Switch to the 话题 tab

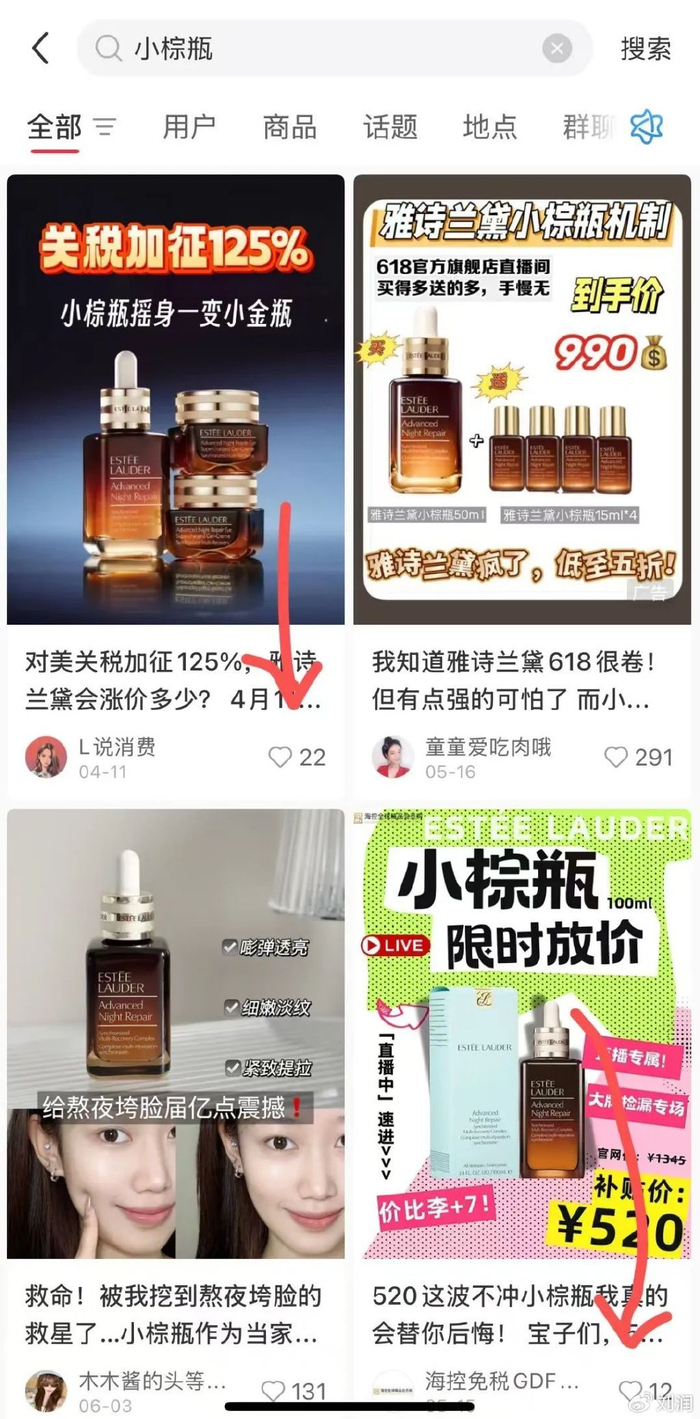(x=389, y=127)
